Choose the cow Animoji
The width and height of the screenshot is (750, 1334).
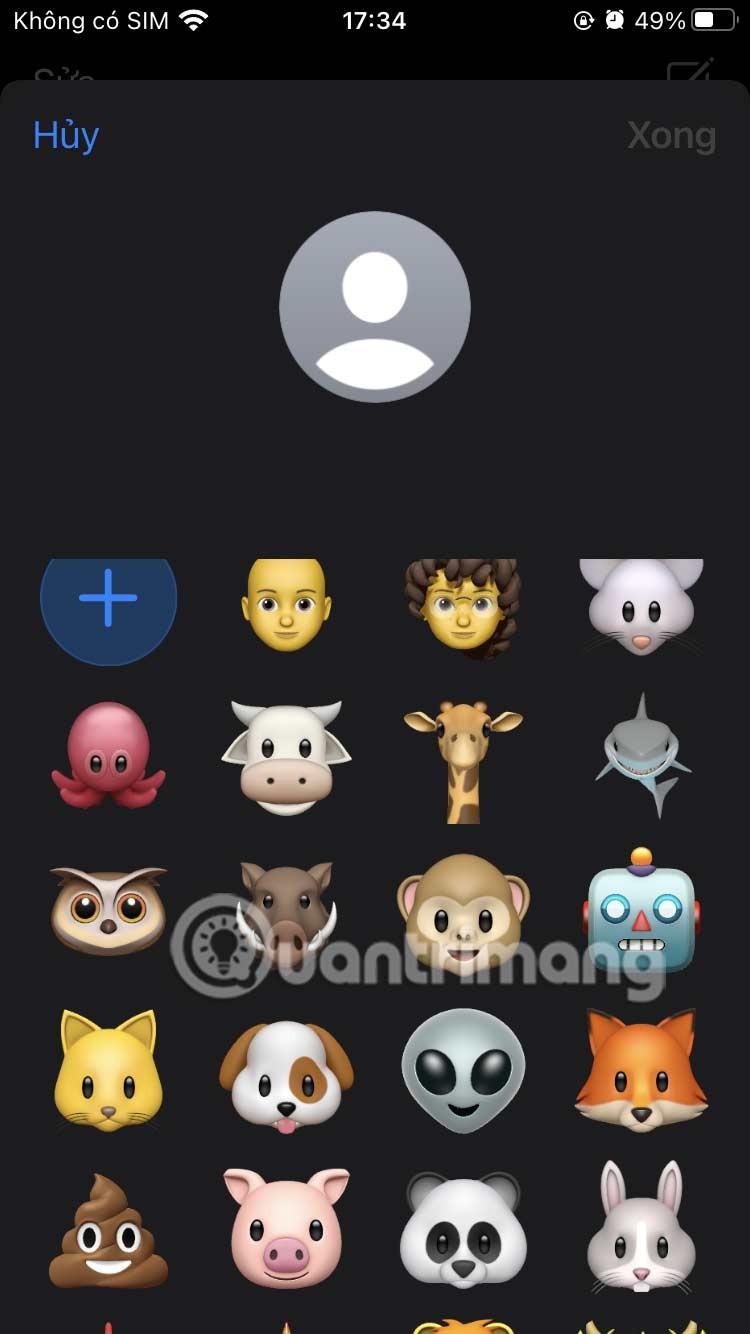(x=286, y=758)
